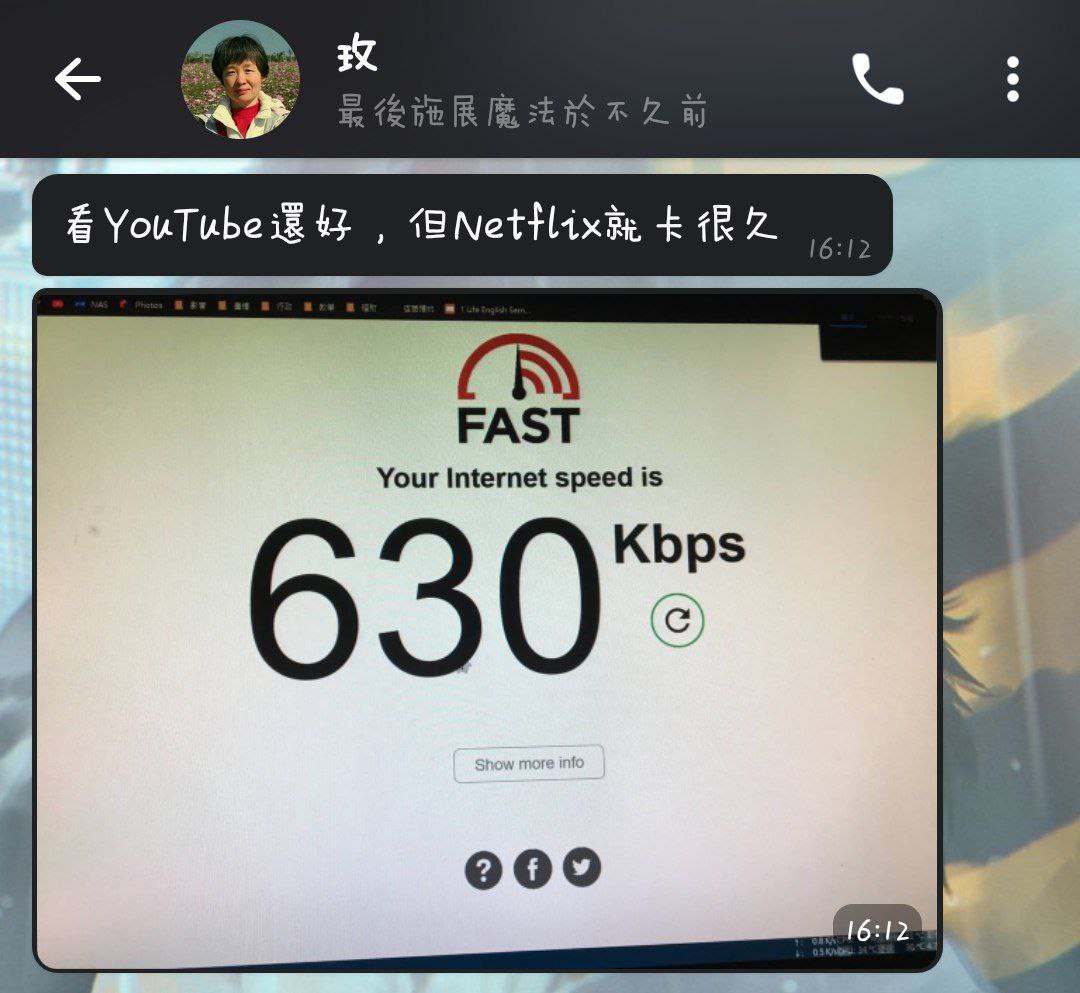Screen dimensions: 1080x993
Task: Open the FAST speed test photo
Action: point(487,630)
